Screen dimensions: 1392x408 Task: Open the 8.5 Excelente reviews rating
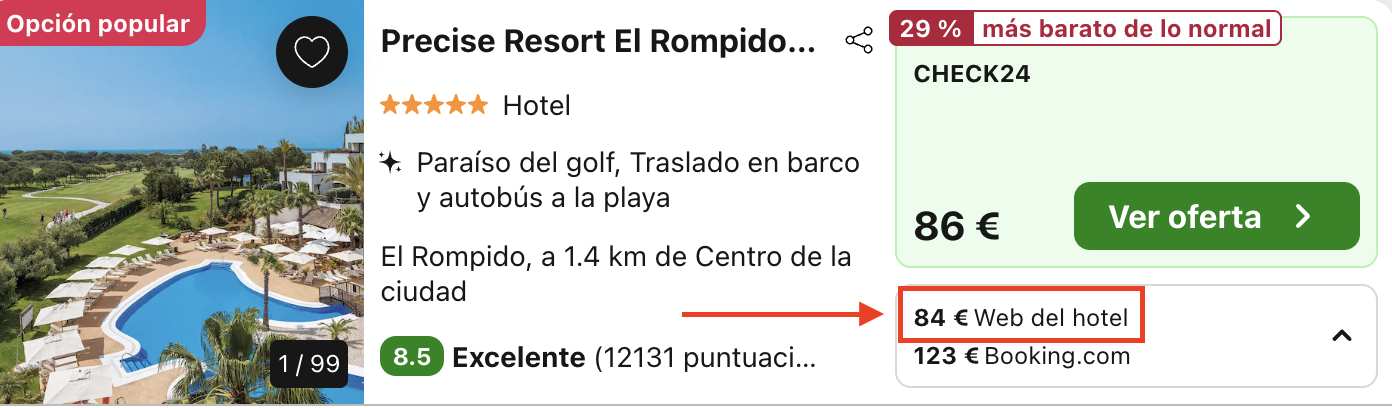(x=598, y=358)
